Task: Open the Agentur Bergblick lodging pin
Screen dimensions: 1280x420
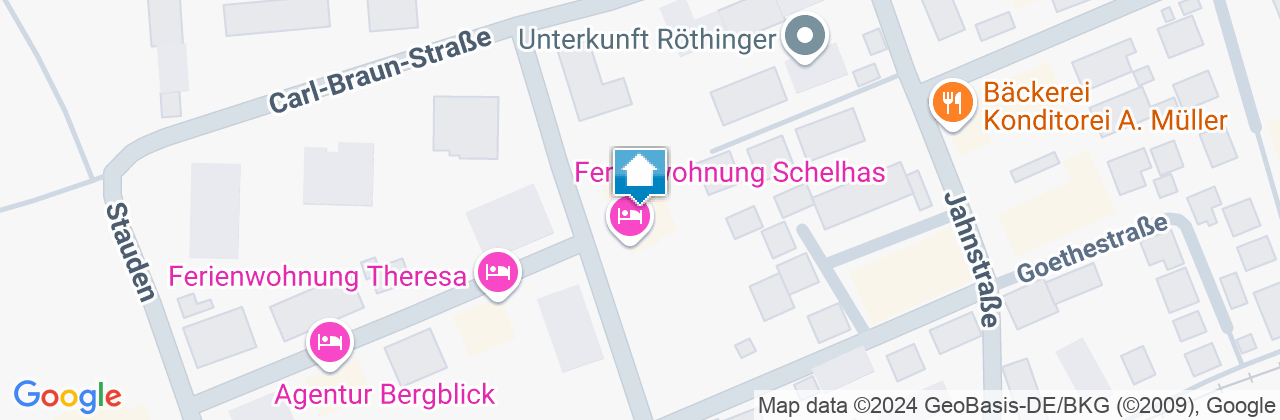Action: click(329, 343)
